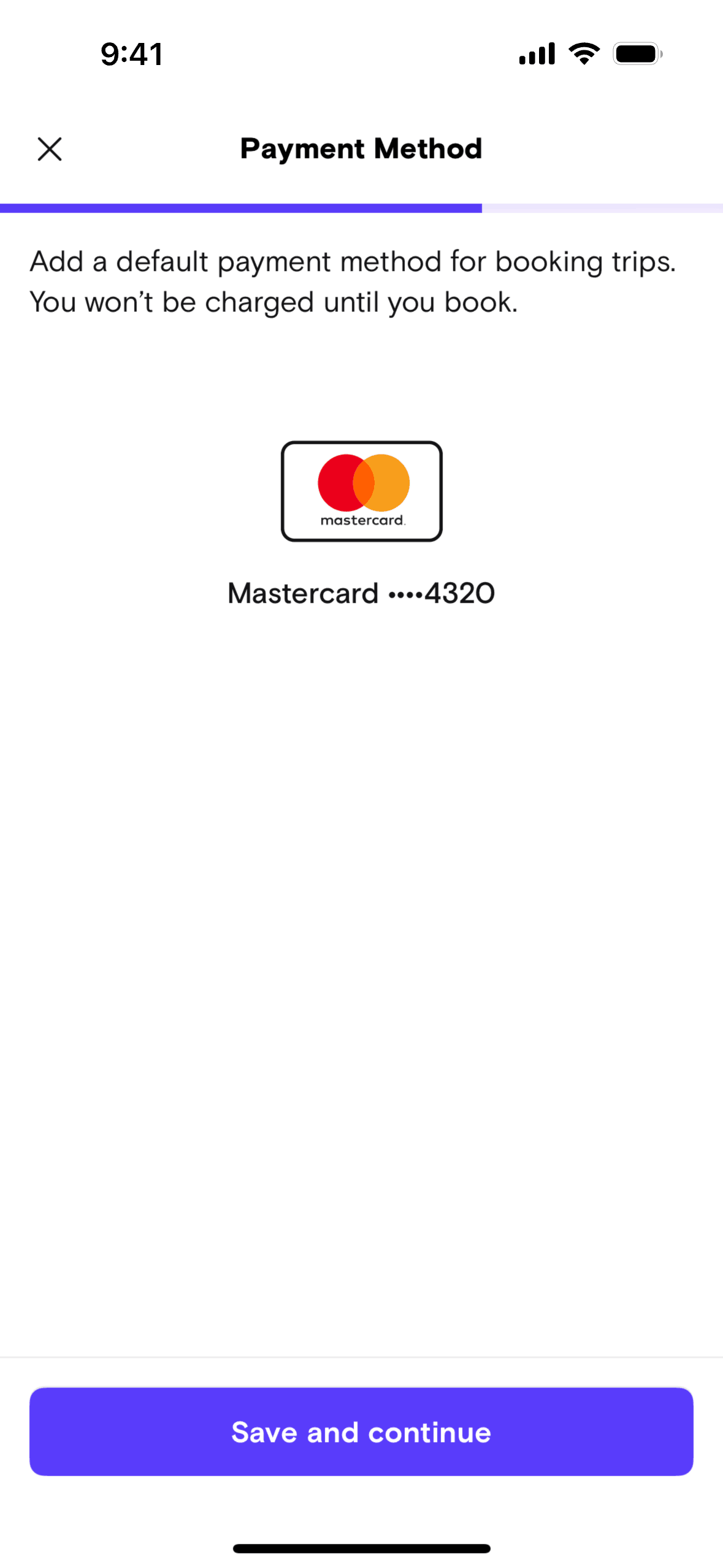Select the Mastercard ending in 4320

coord(361,492)
